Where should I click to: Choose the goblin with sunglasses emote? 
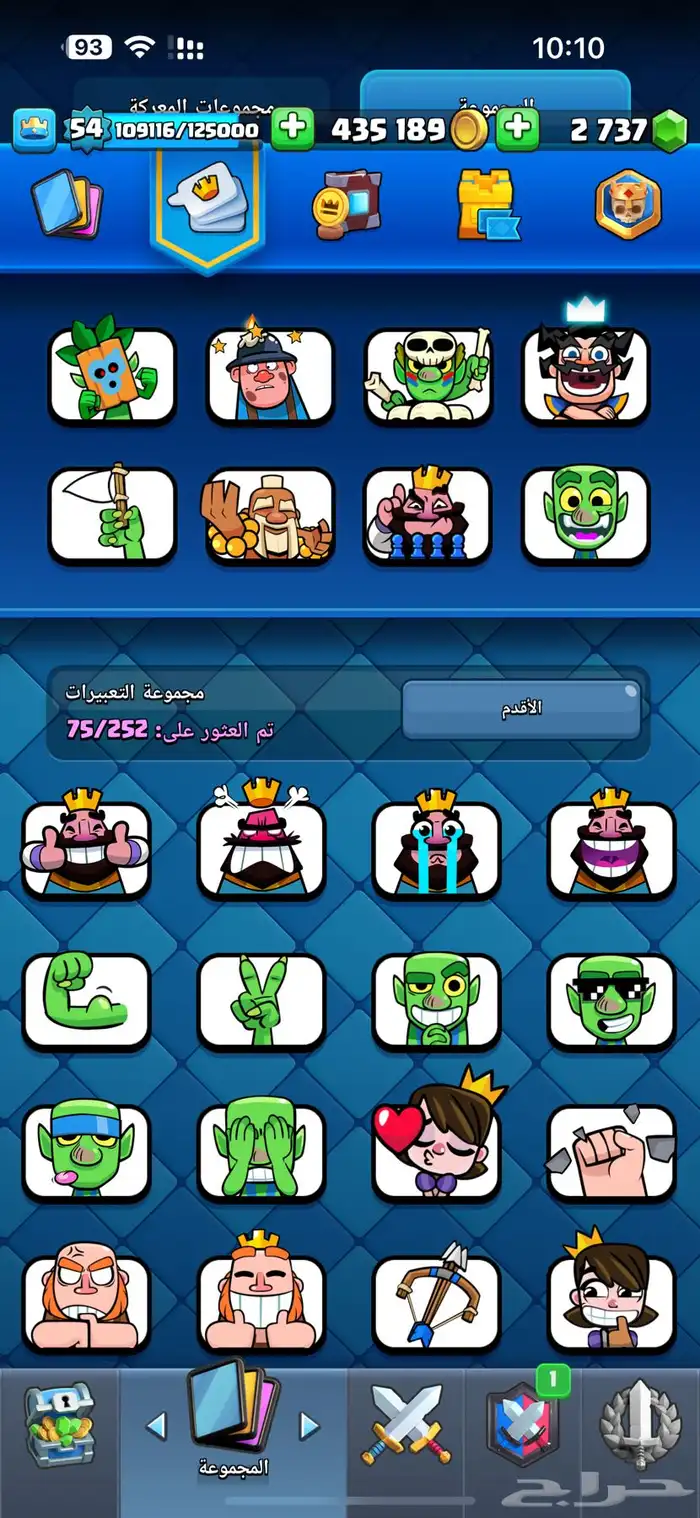611,1000
